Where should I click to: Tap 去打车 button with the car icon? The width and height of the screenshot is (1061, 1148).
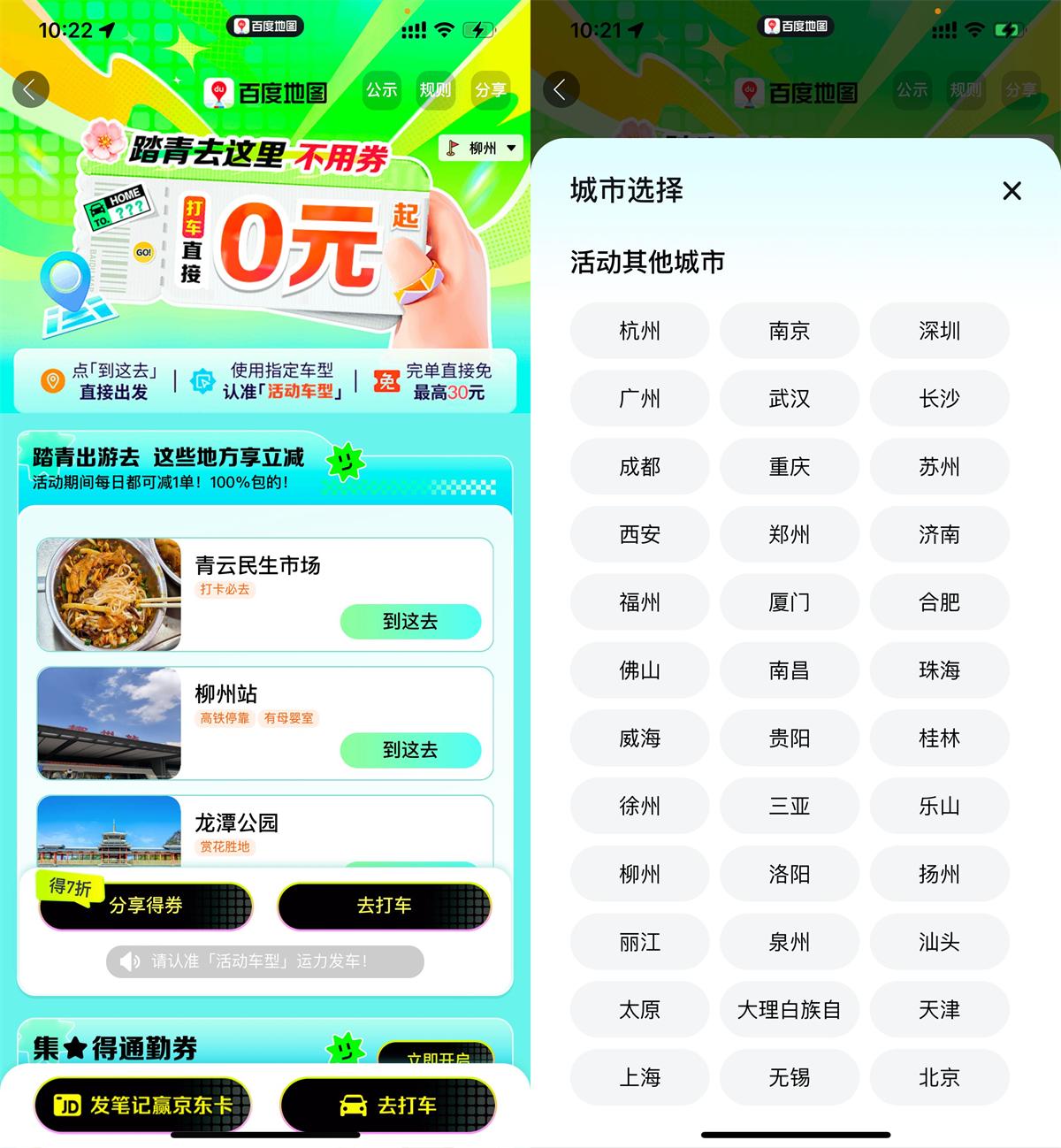[x=388, y=1106]
